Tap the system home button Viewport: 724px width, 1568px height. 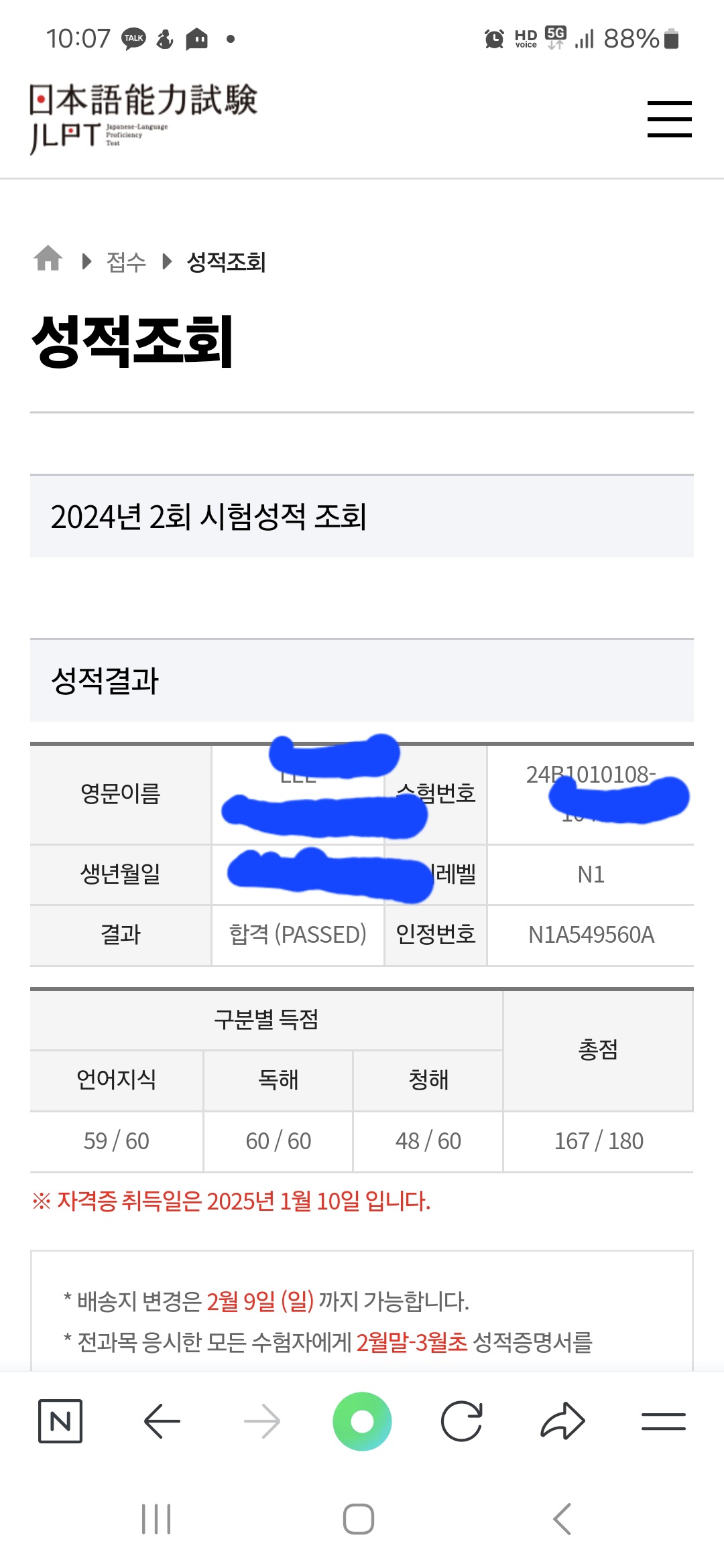pos(359,1518)
